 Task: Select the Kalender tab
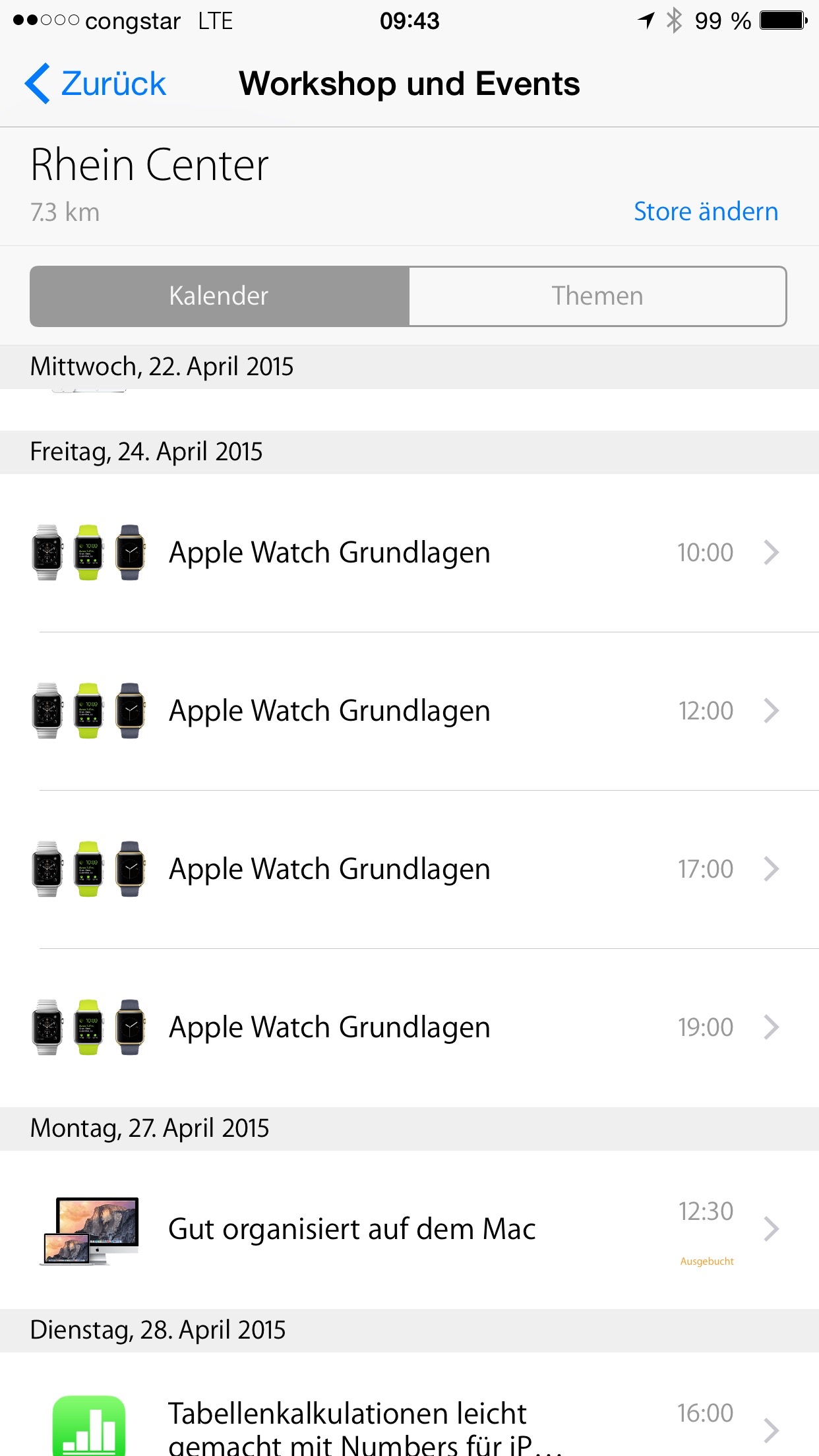218,296
